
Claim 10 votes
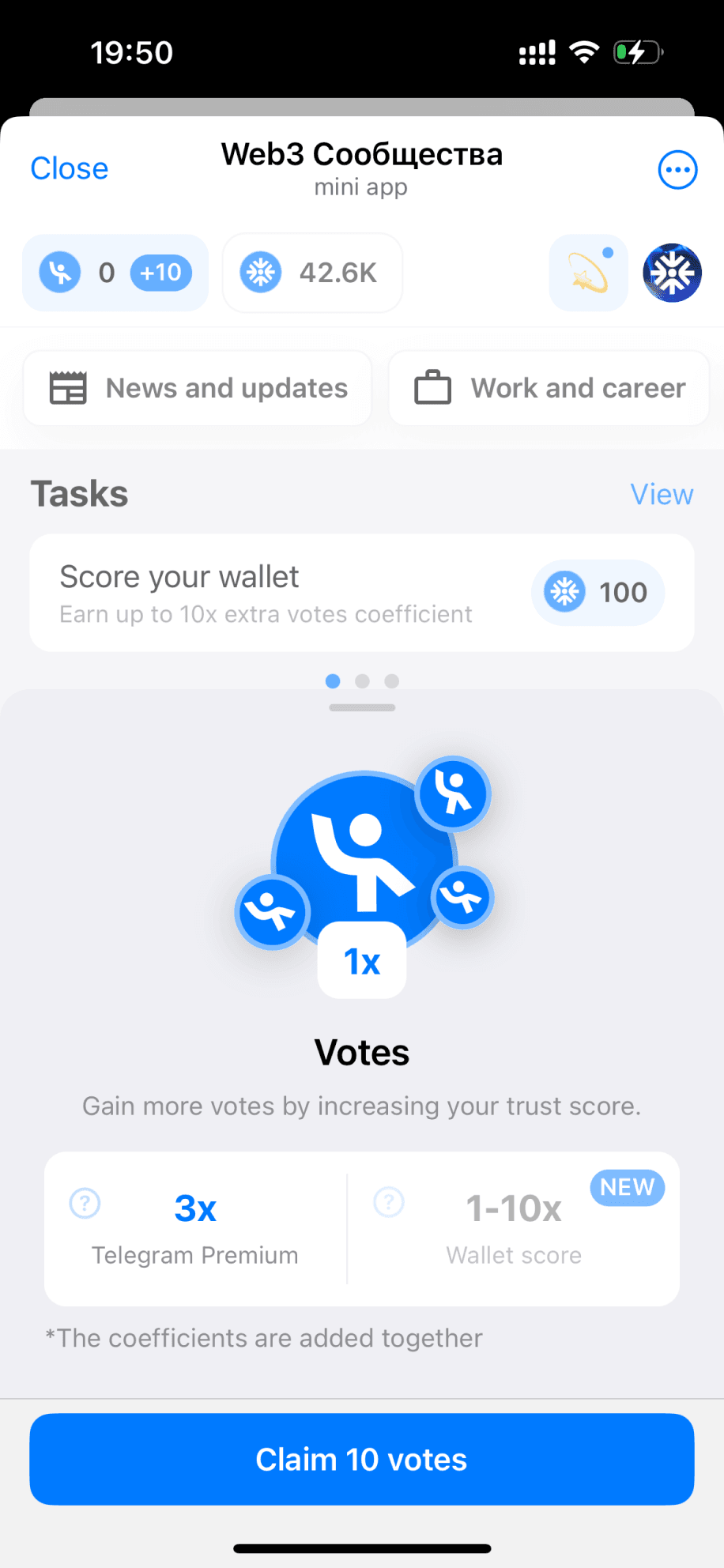(361, 1459)
